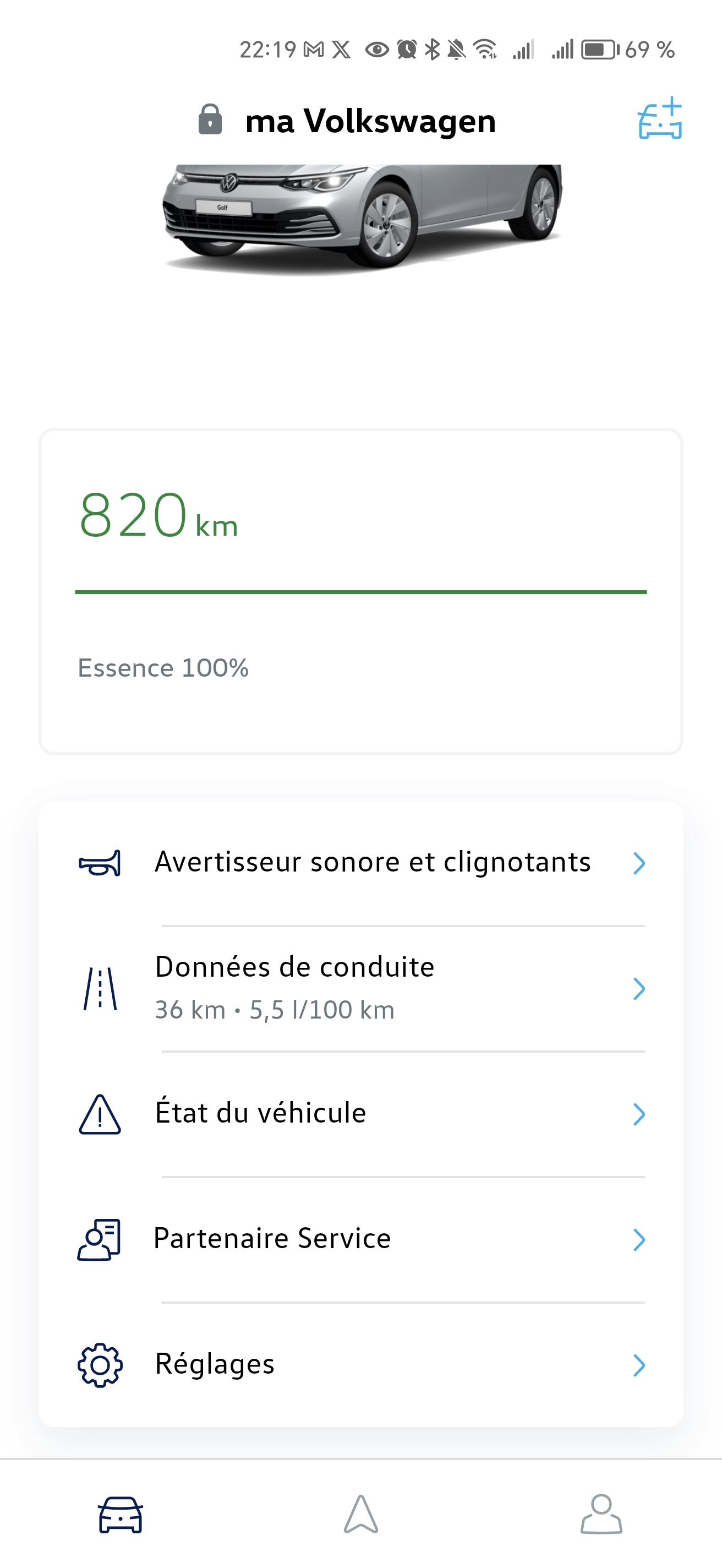The image size is (722, 1568).
Task: View Données de conduite details
Action: click(360, 988)
